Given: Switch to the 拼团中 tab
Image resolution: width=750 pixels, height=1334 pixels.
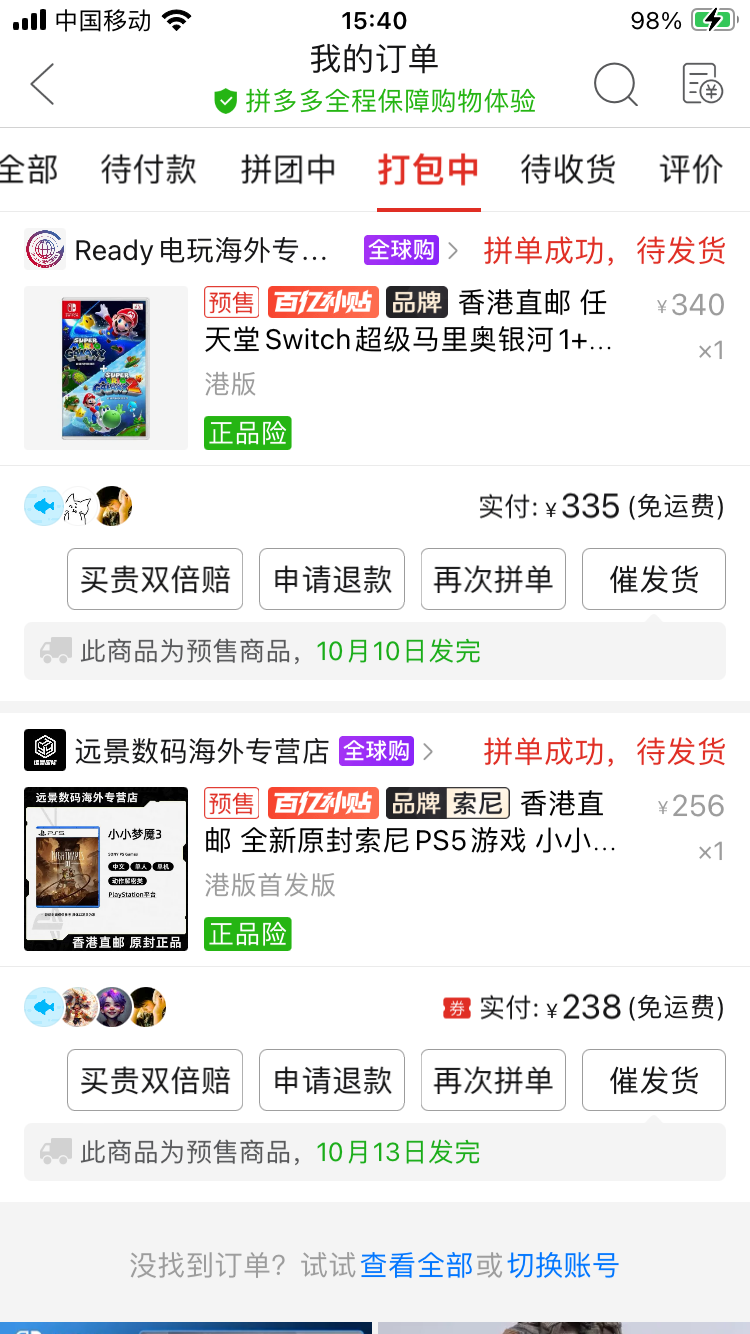Looking at the screenshot, I should tap(288, 170).
